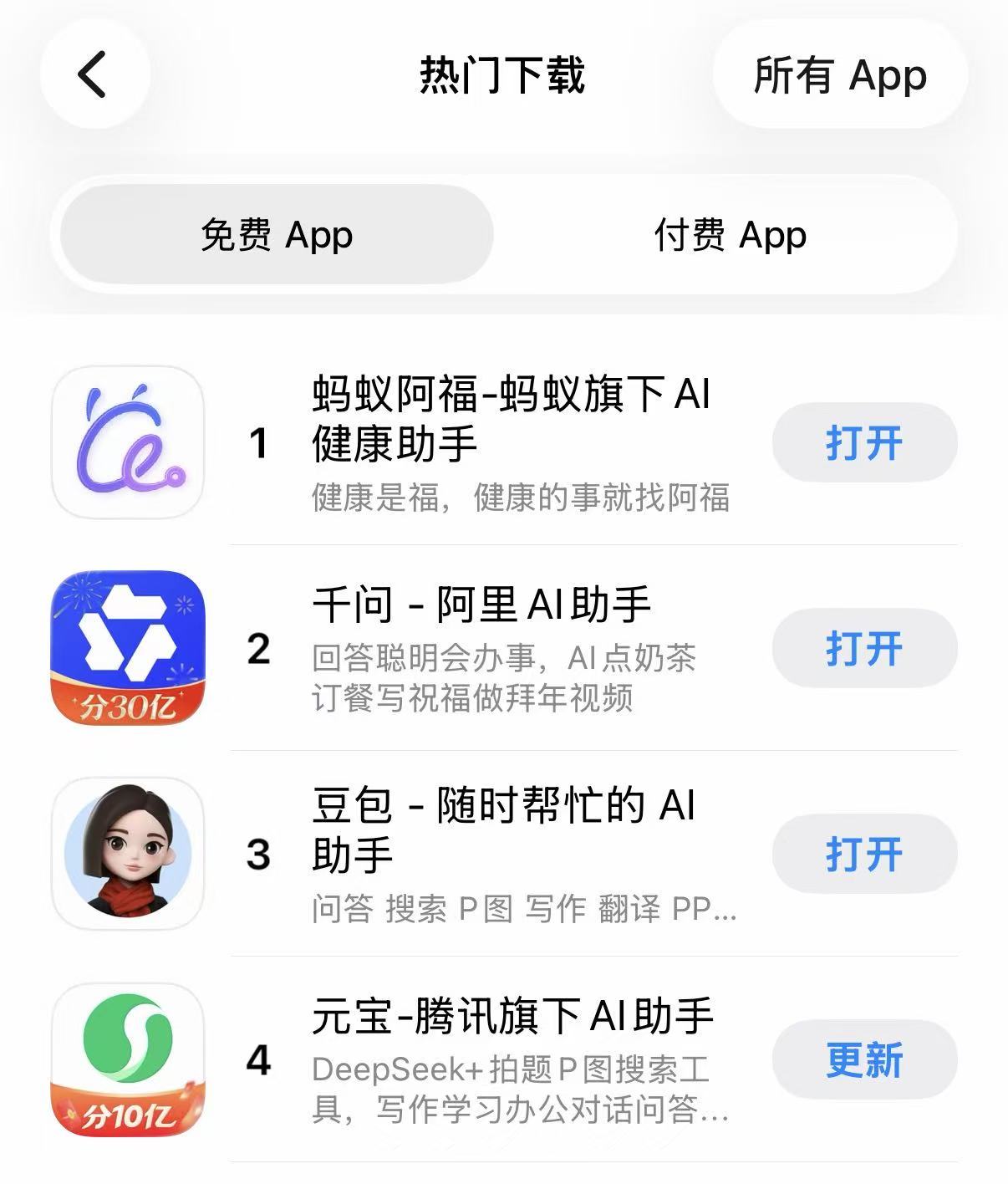1008x1184 pixels.
Task: Tap 更新 button for 元宝
Action: pyautogui.click(x=864, y=1058)
